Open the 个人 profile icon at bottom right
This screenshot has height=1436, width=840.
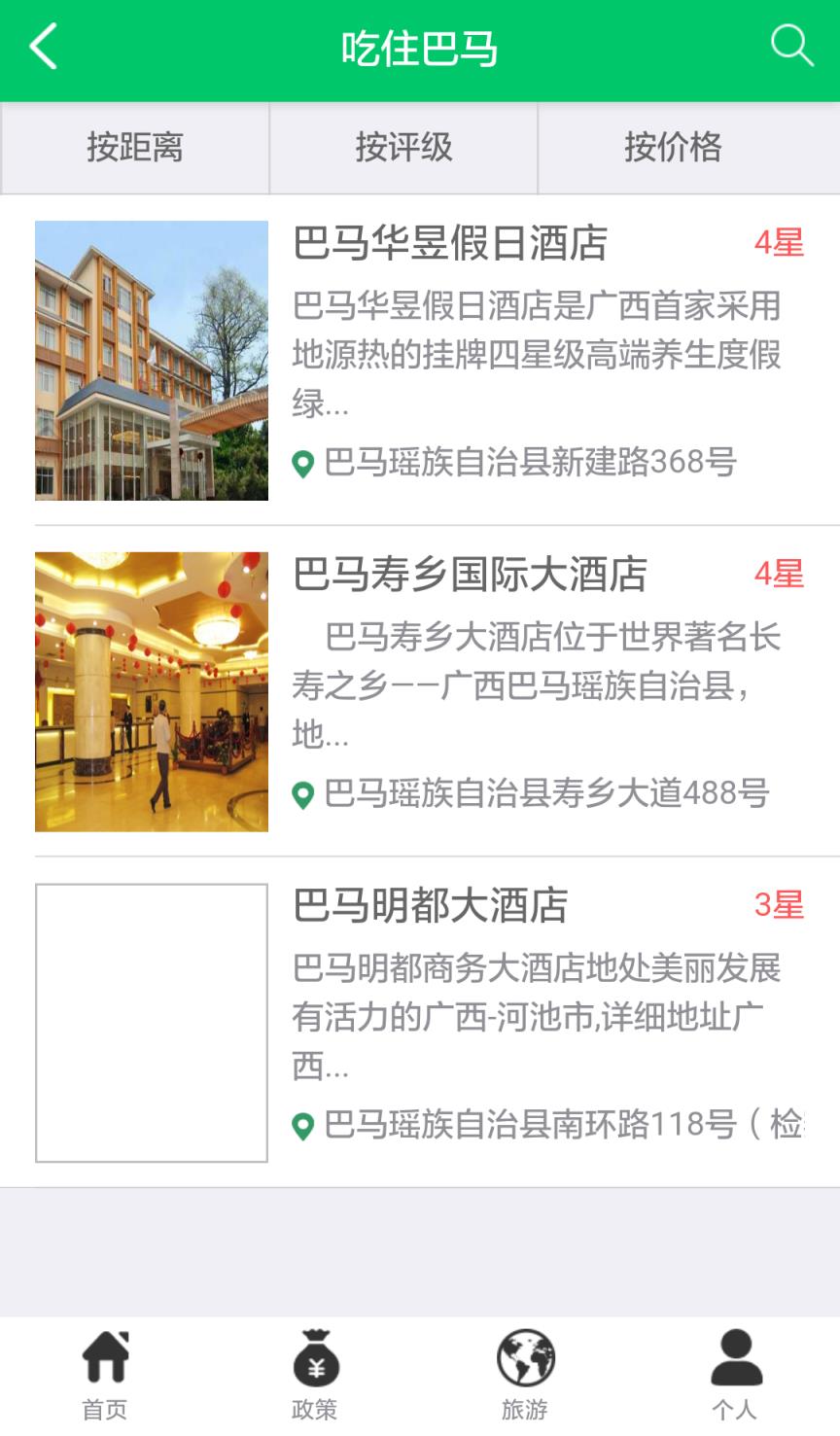735,1369
